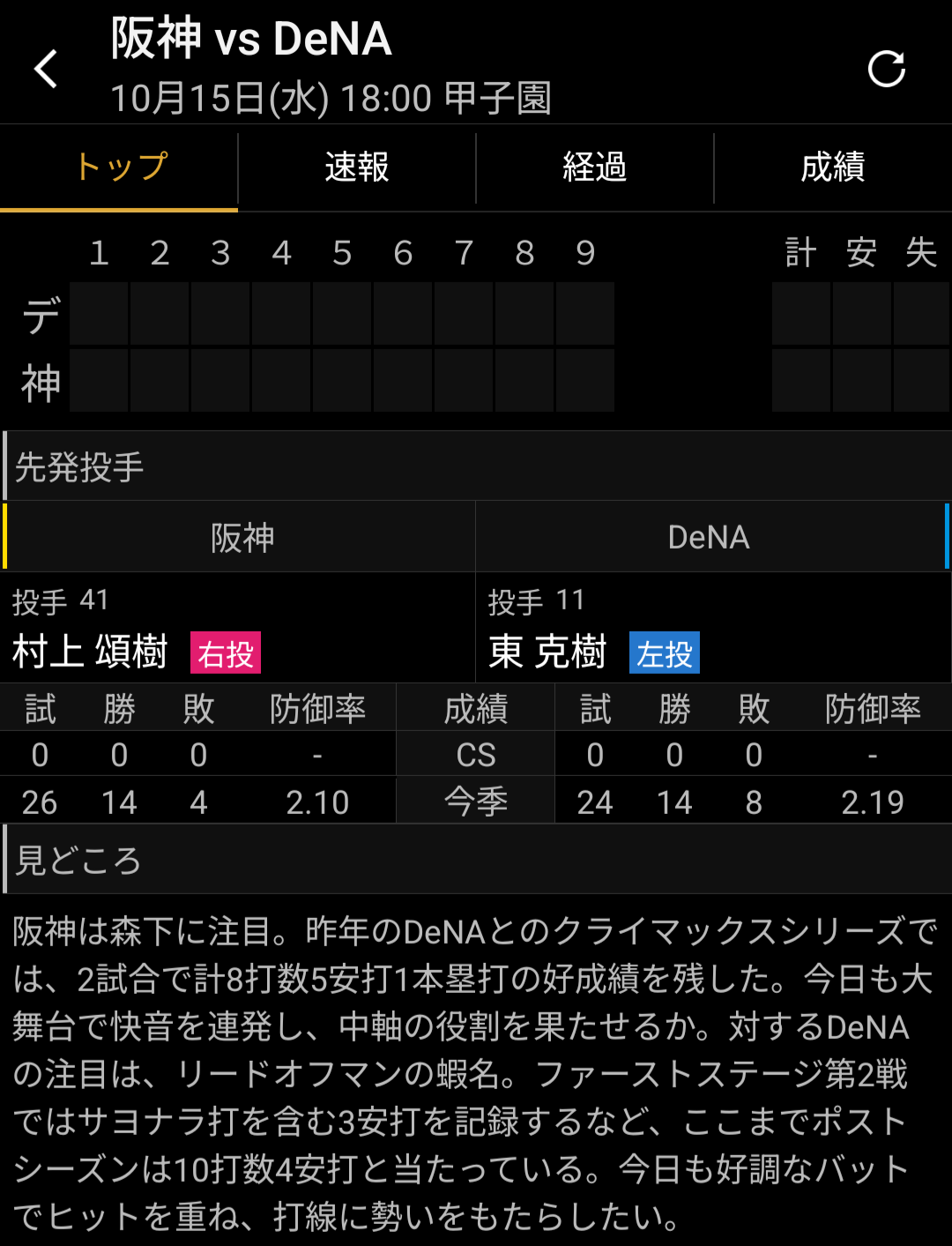The width and height of the screenshot is (952, 1246).
Task: Select the トップ tab
Action: point(120,168)
